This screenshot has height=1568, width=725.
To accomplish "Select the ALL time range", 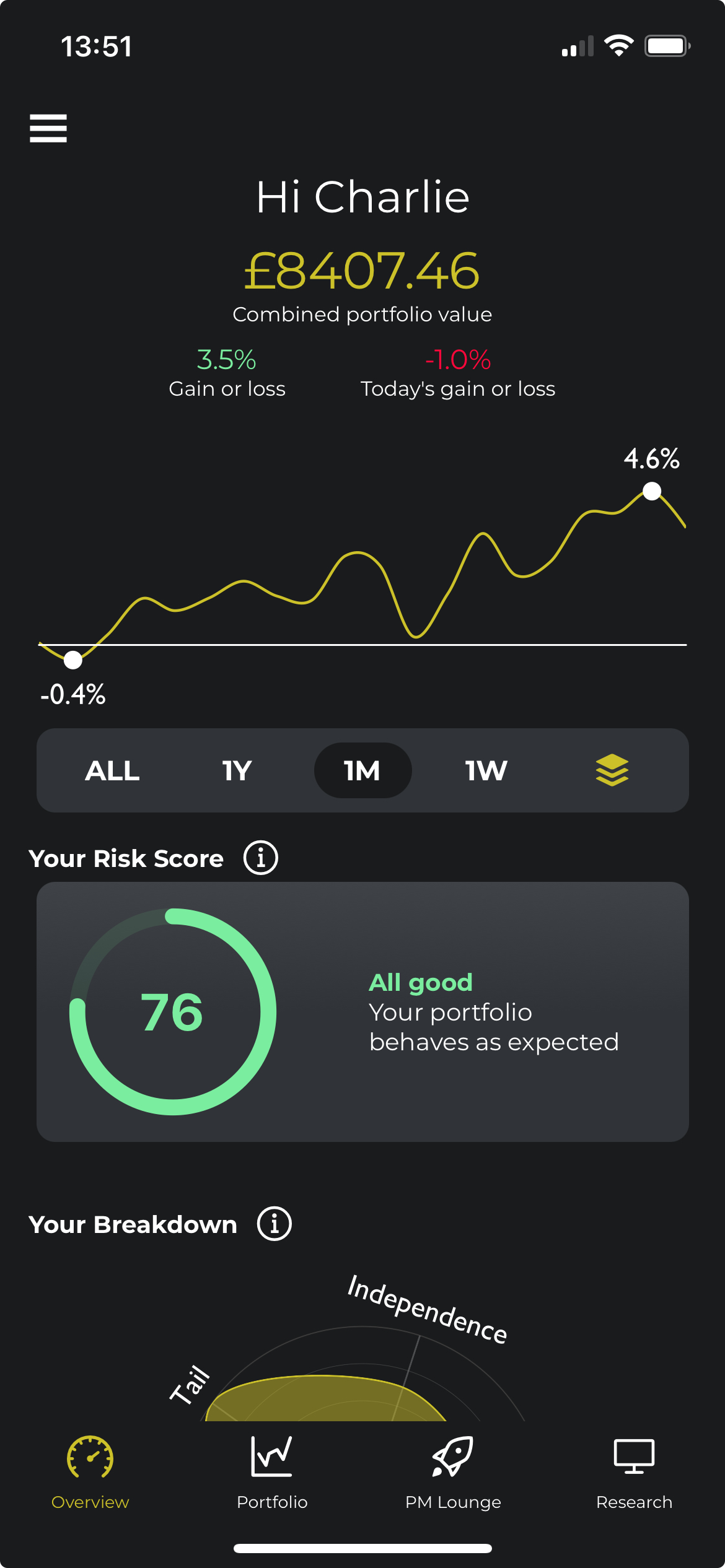I will click(x=112, y=771).
